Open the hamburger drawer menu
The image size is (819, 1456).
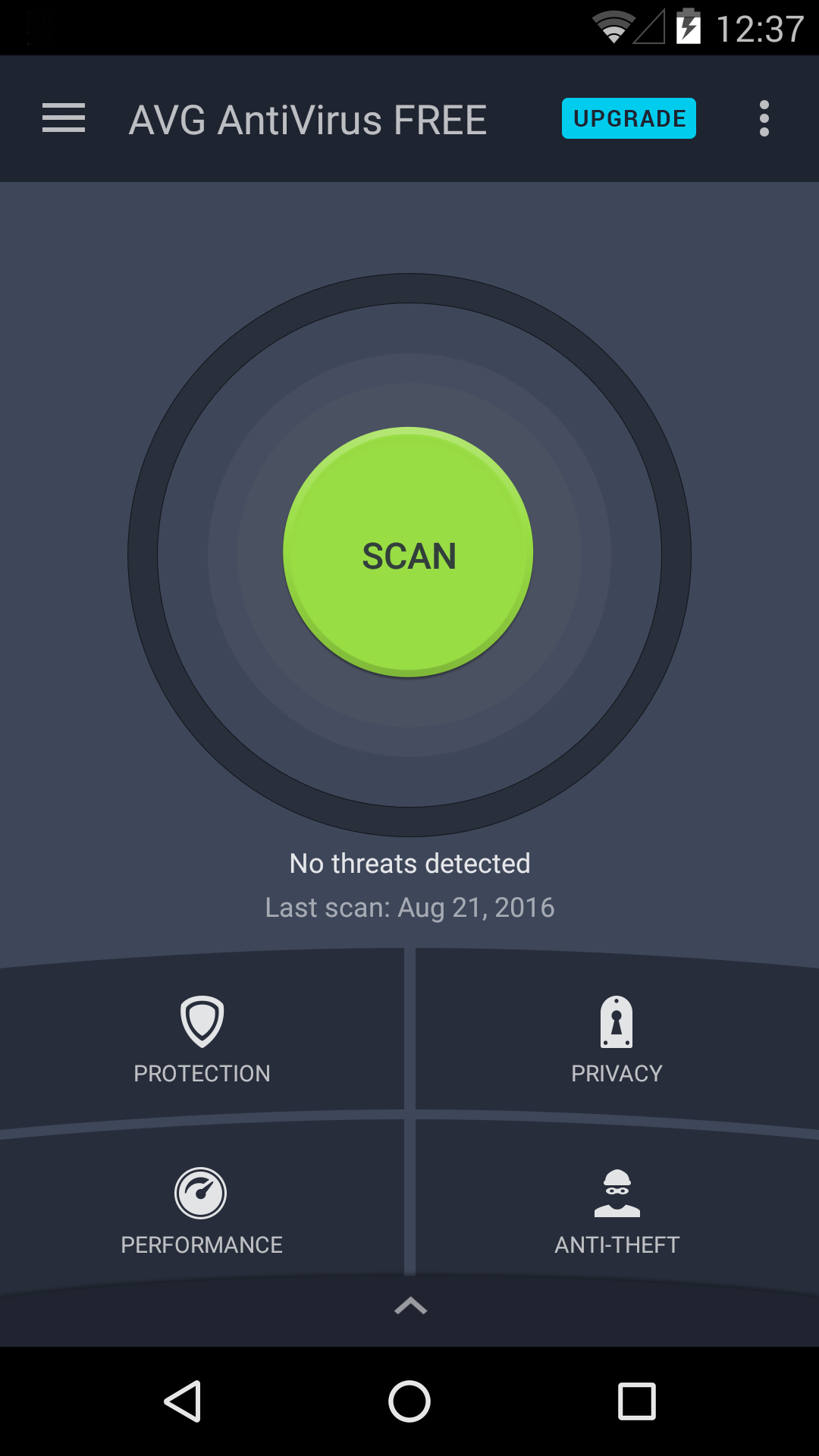(x=64, y=118)
